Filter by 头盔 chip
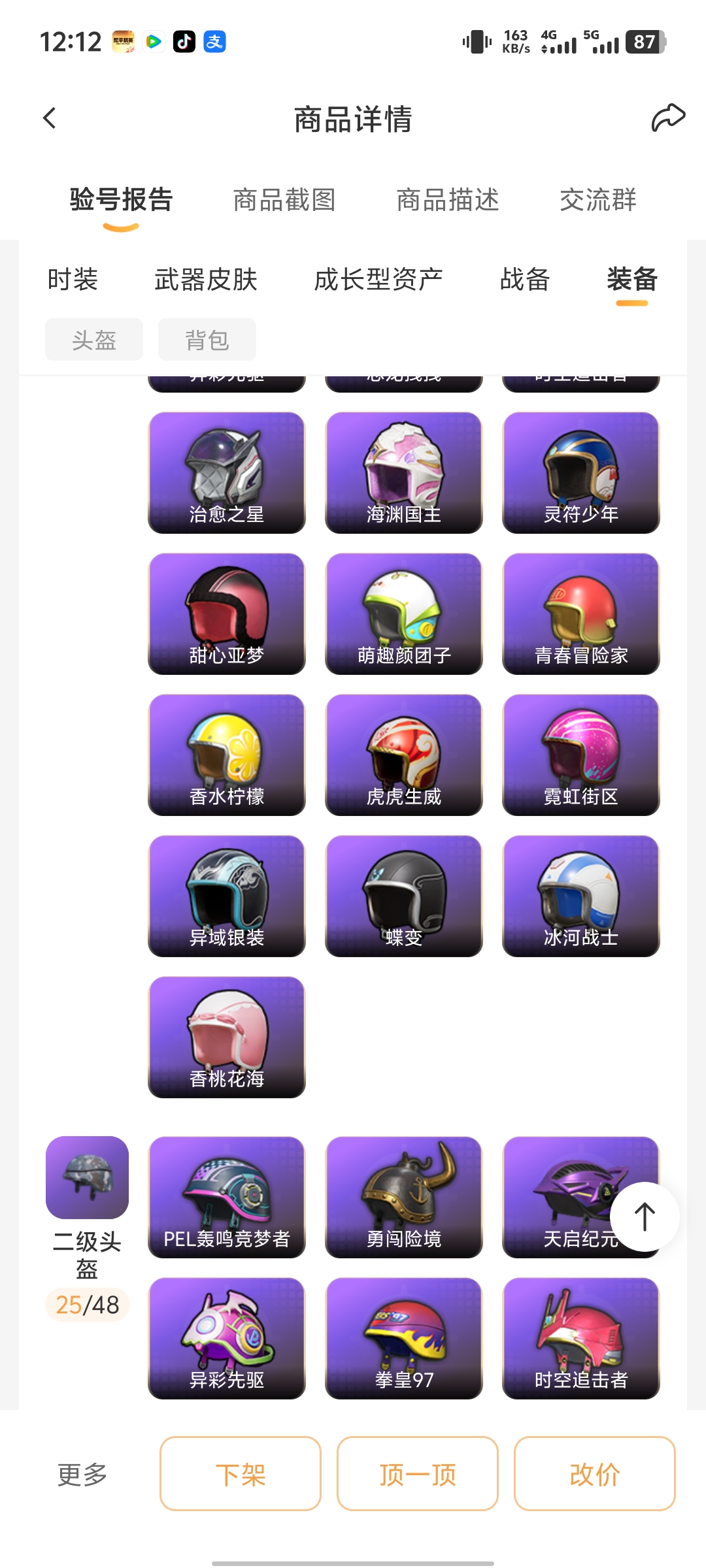Image resolution: width=706 pixels, height=1568 pixels. pos(94,340)
